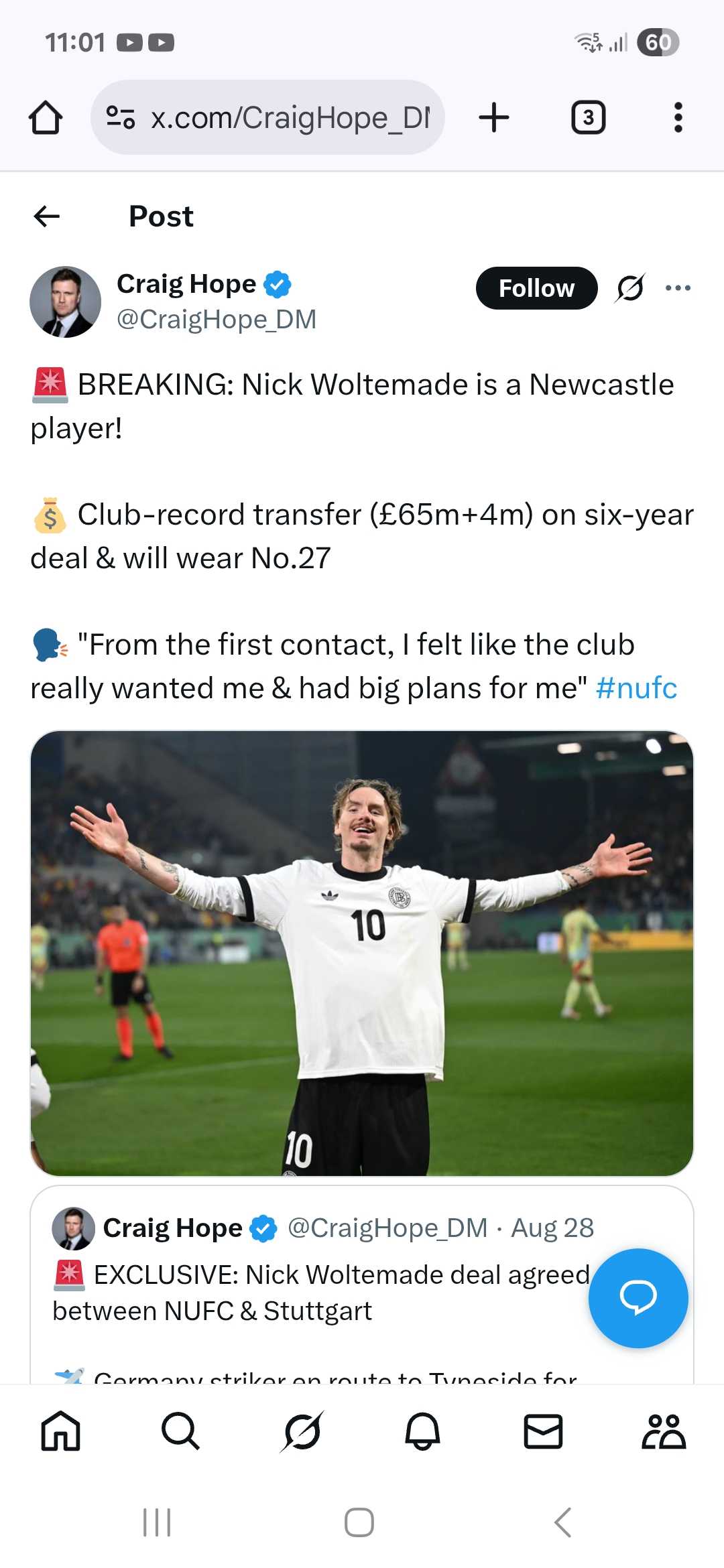Viewport: 724px width, 1568px height.
Task: Open the Messages envelope tab
Action: tap(543, 1431)
